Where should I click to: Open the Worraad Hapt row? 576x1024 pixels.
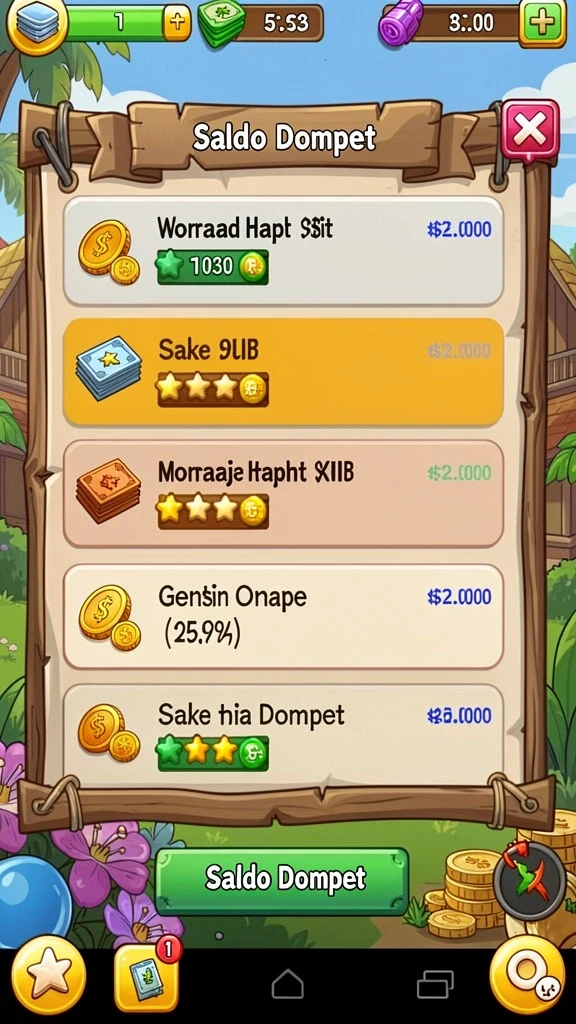(x=283, y=250)
